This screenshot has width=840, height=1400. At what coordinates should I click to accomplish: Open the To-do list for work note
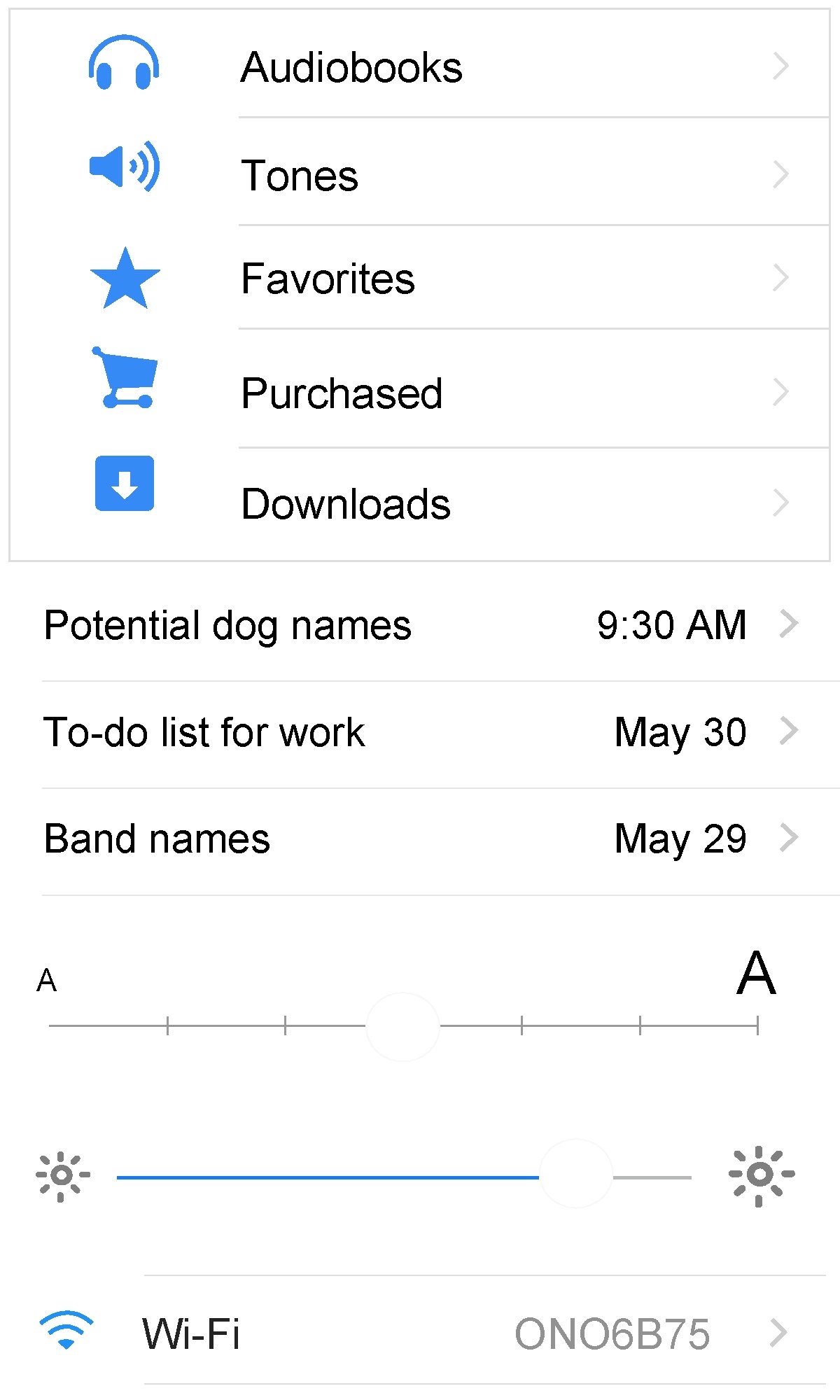pyautogui.click(x=420, y=732)
